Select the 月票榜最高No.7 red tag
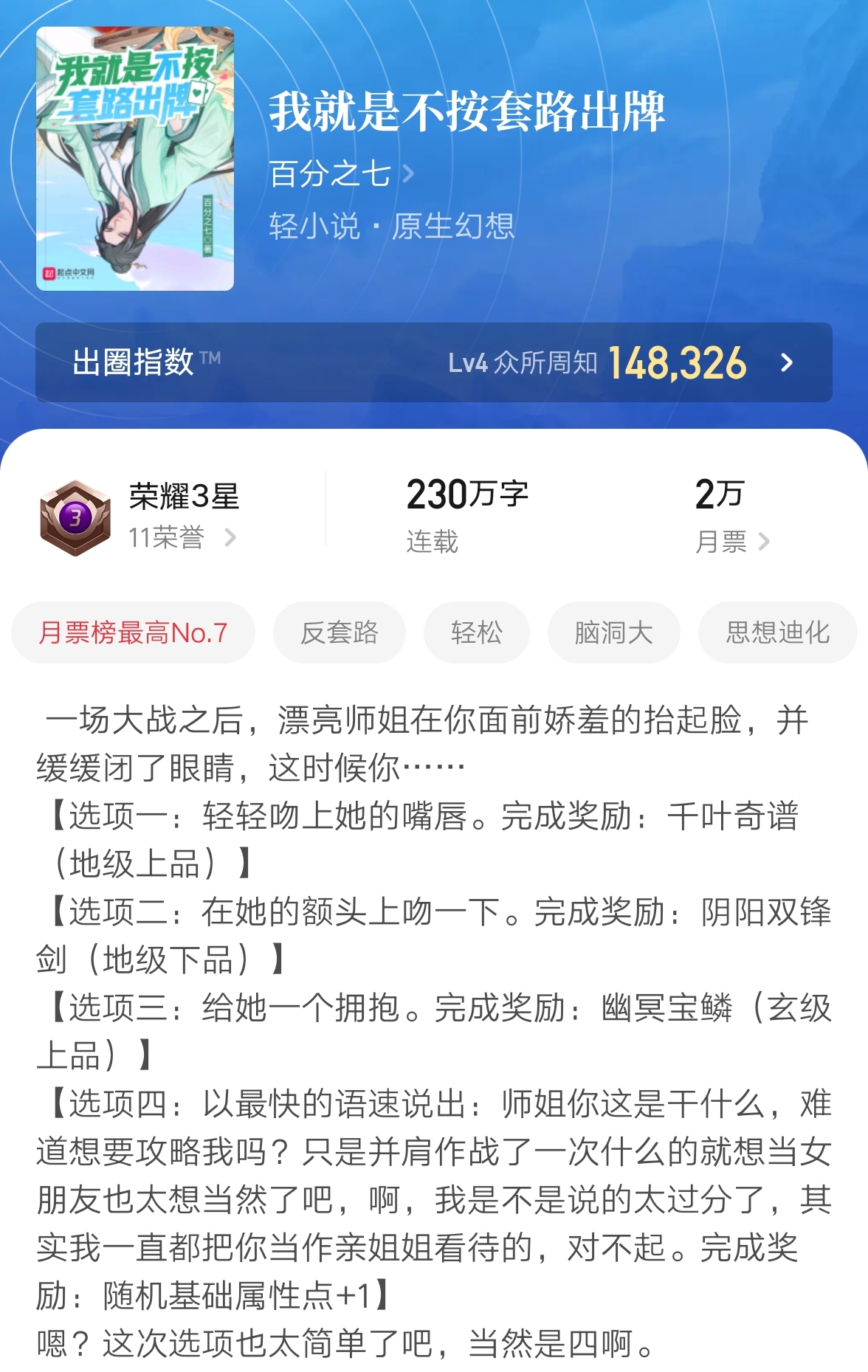This screenshot has height=1372, width=868. point(134,632)
